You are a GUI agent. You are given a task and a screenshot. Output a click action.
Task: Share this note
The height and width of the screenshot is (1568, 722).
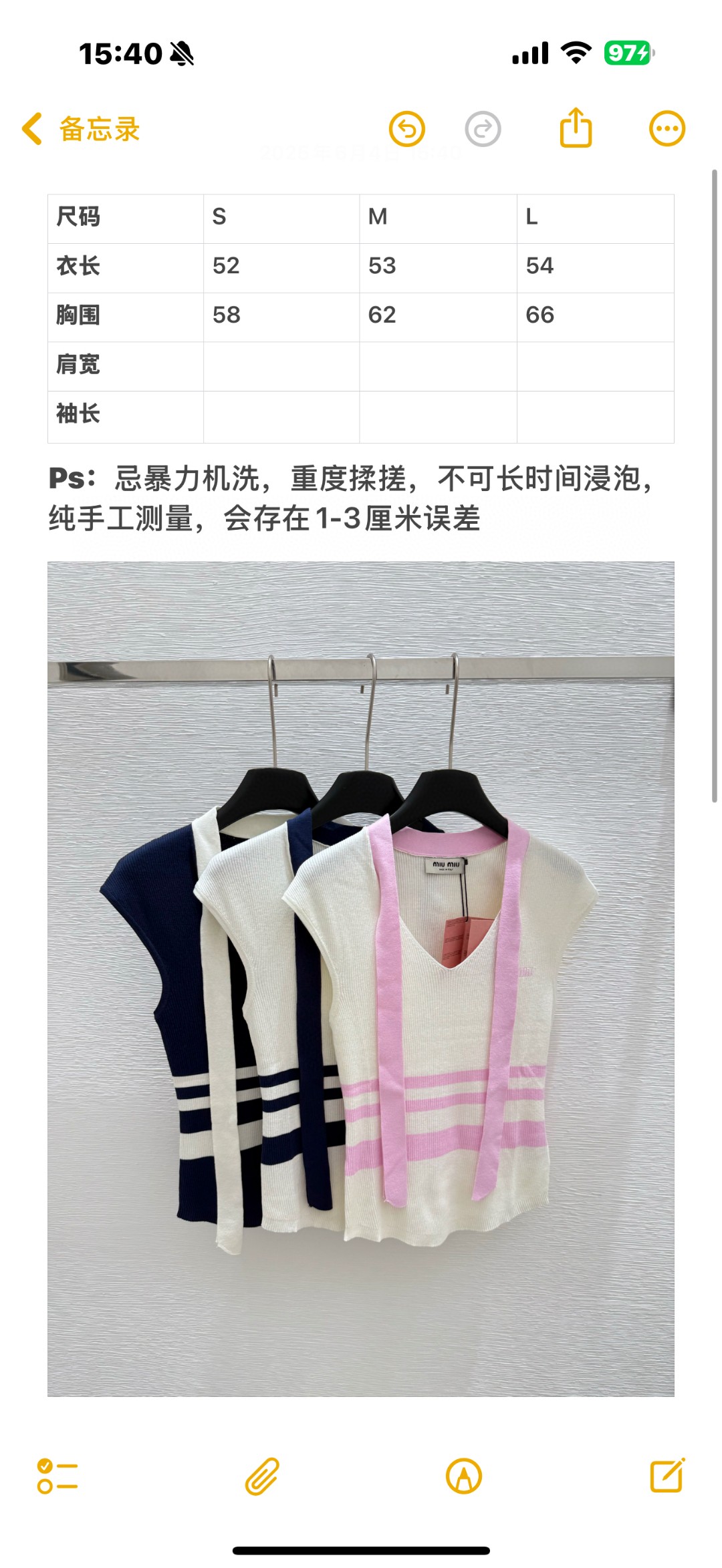[x=576, y=128]
